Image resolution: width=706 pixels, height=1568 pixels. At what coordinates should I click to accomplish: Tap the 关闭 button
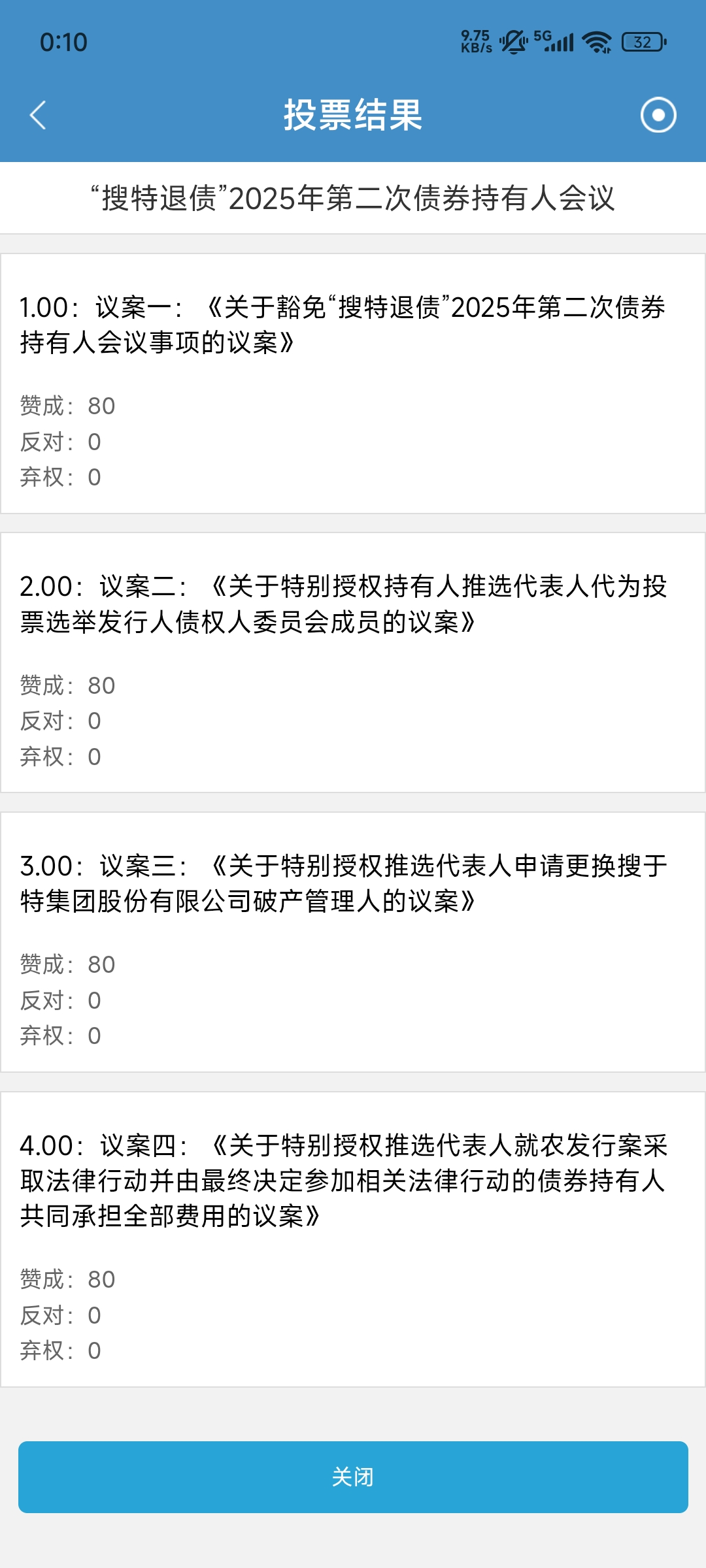353,1477
